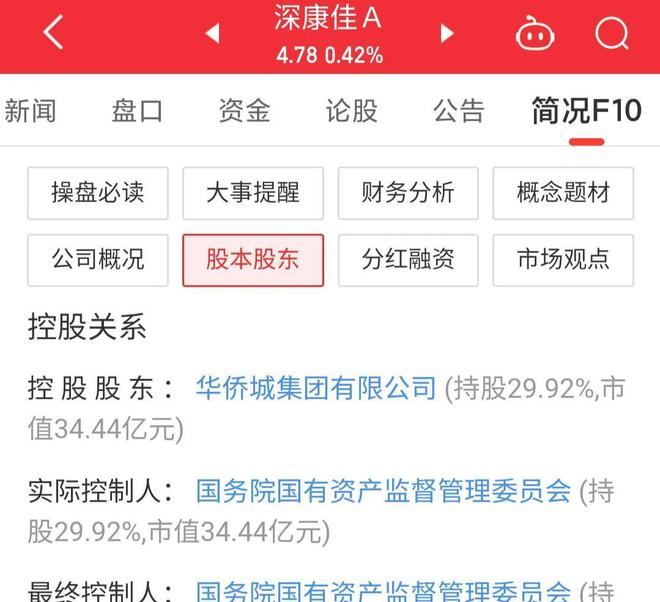The image size is (660, 602).
Task: Open the 论股 tab
Action: click(351, 110)
